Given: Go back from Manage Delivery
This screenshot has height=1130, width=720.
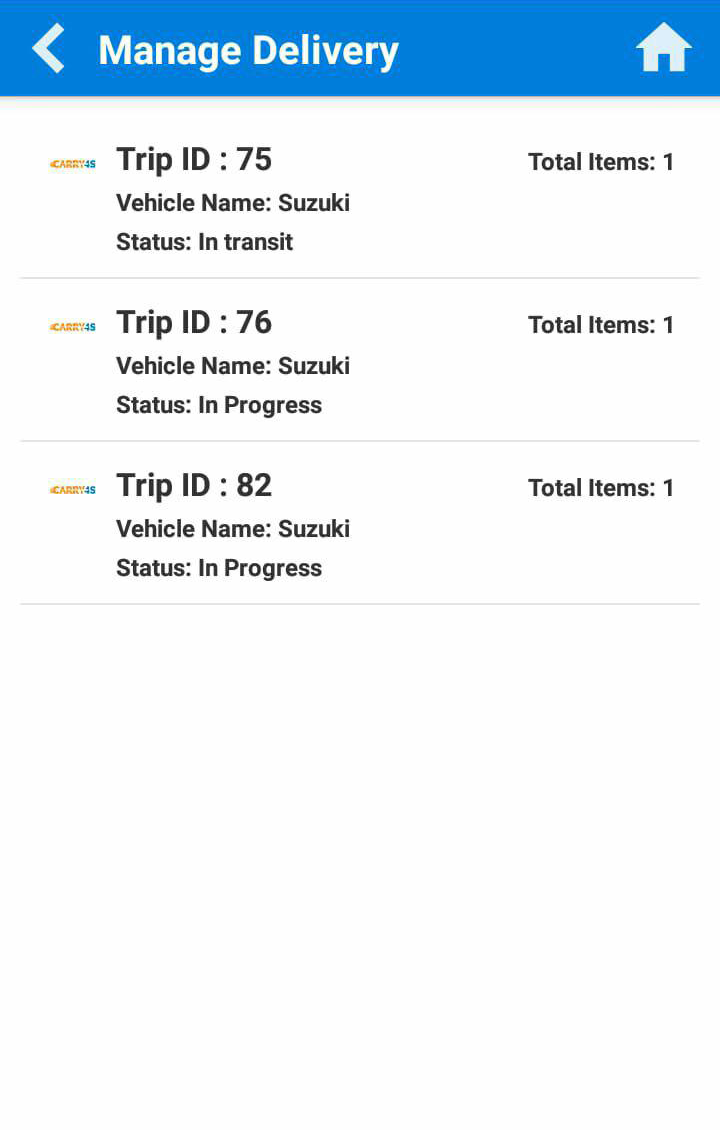Looking at the screenshot, I should tap(48, 49).
